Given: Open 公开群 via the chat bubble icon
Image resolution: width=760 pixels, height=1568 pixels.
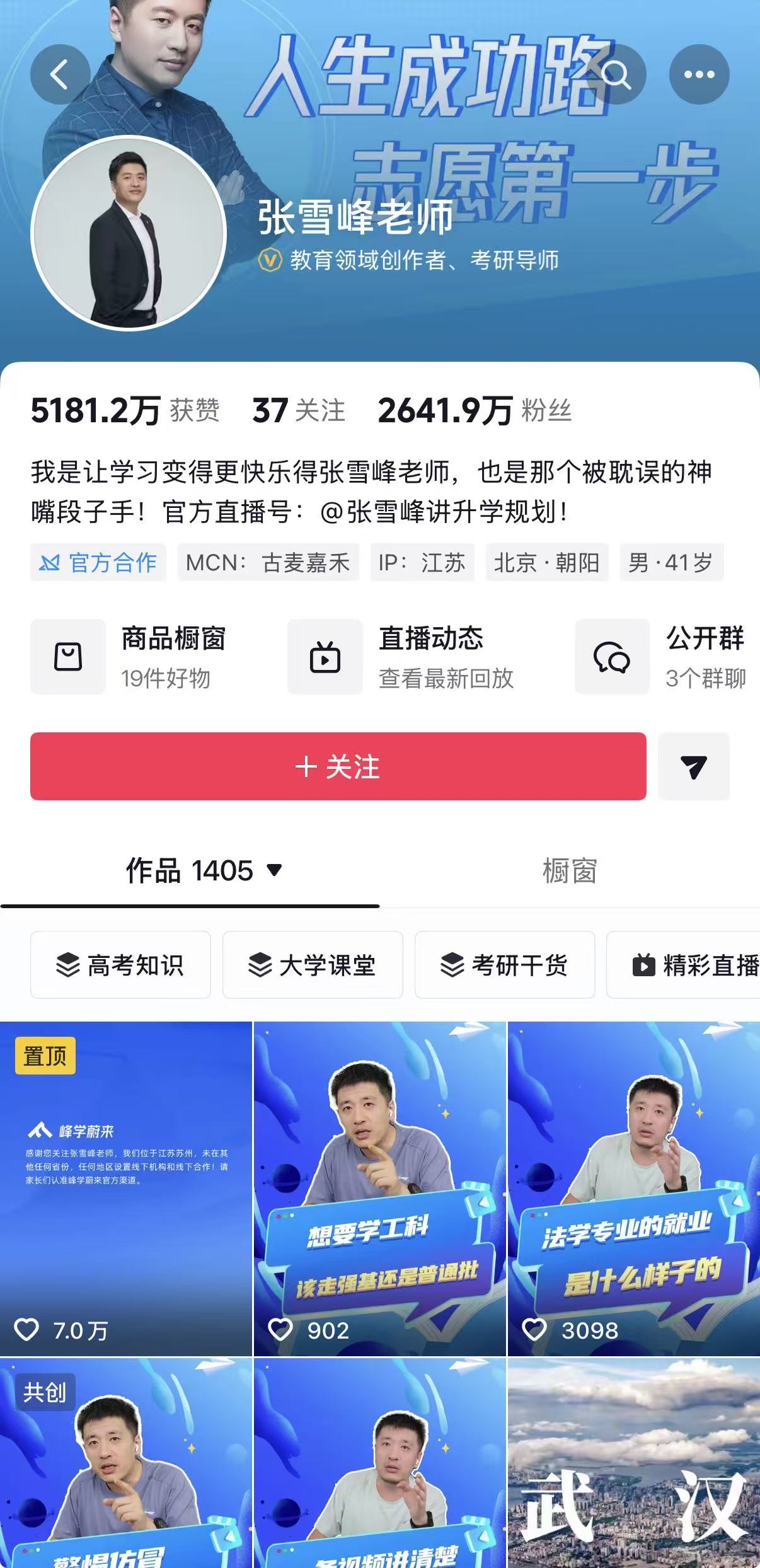Looking at the screenshot, I should point(612,657).
